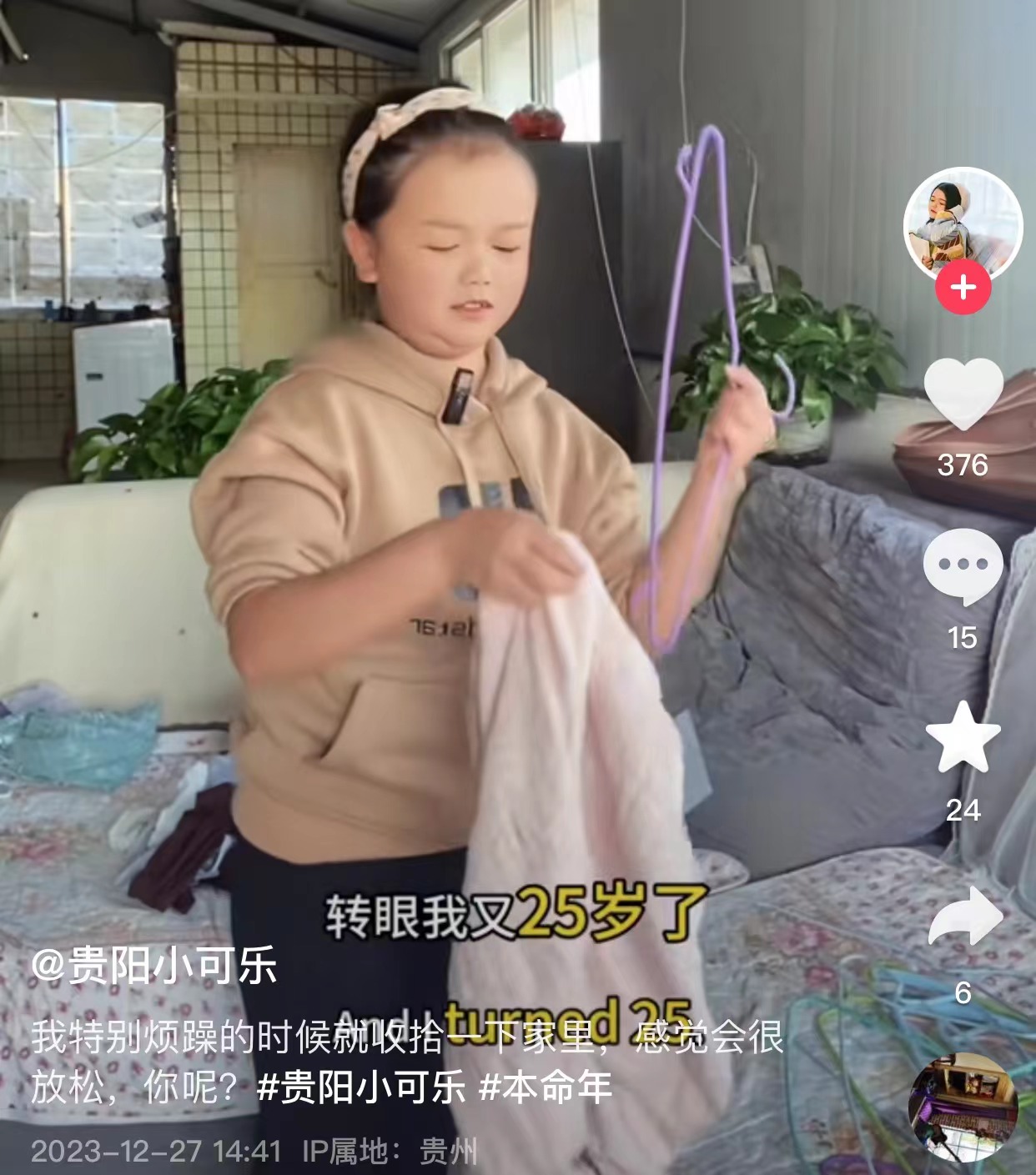The image size is (1036, 1175).
Task: Open the comments section
Action: tap(963, 566)
